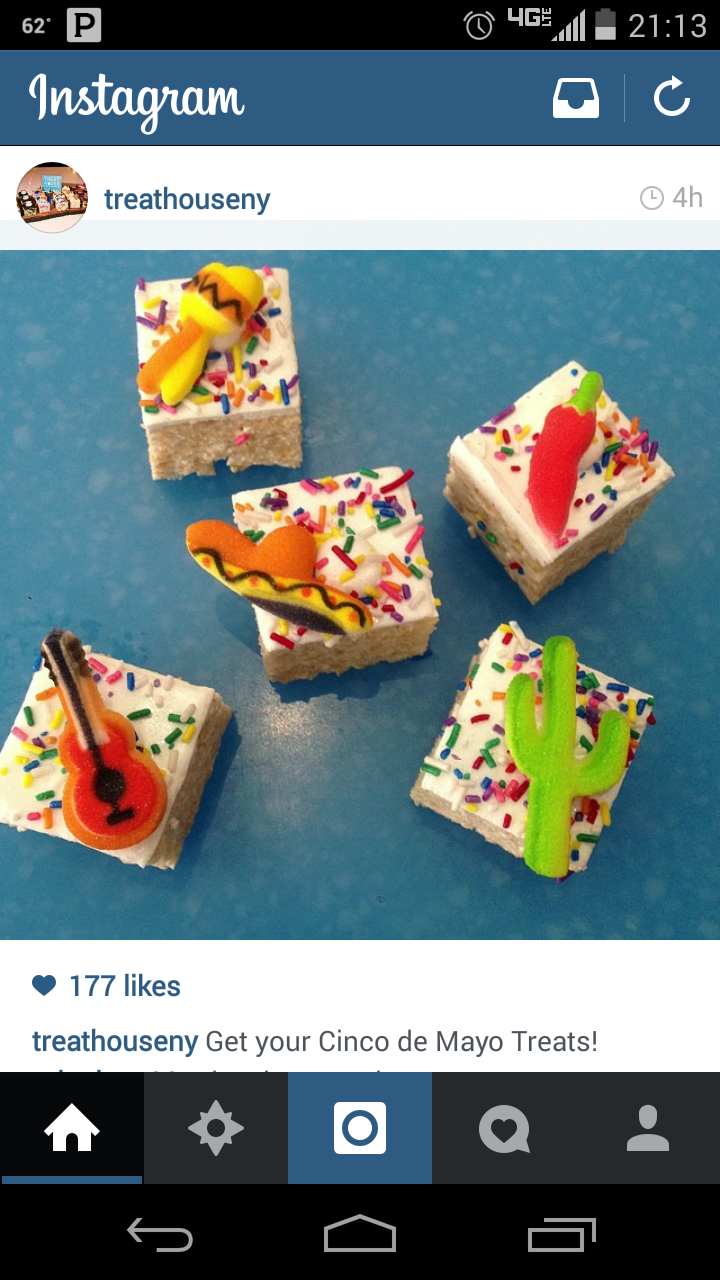
Task: Switch to the activity news tab
Action: (x=504, y=1128)
